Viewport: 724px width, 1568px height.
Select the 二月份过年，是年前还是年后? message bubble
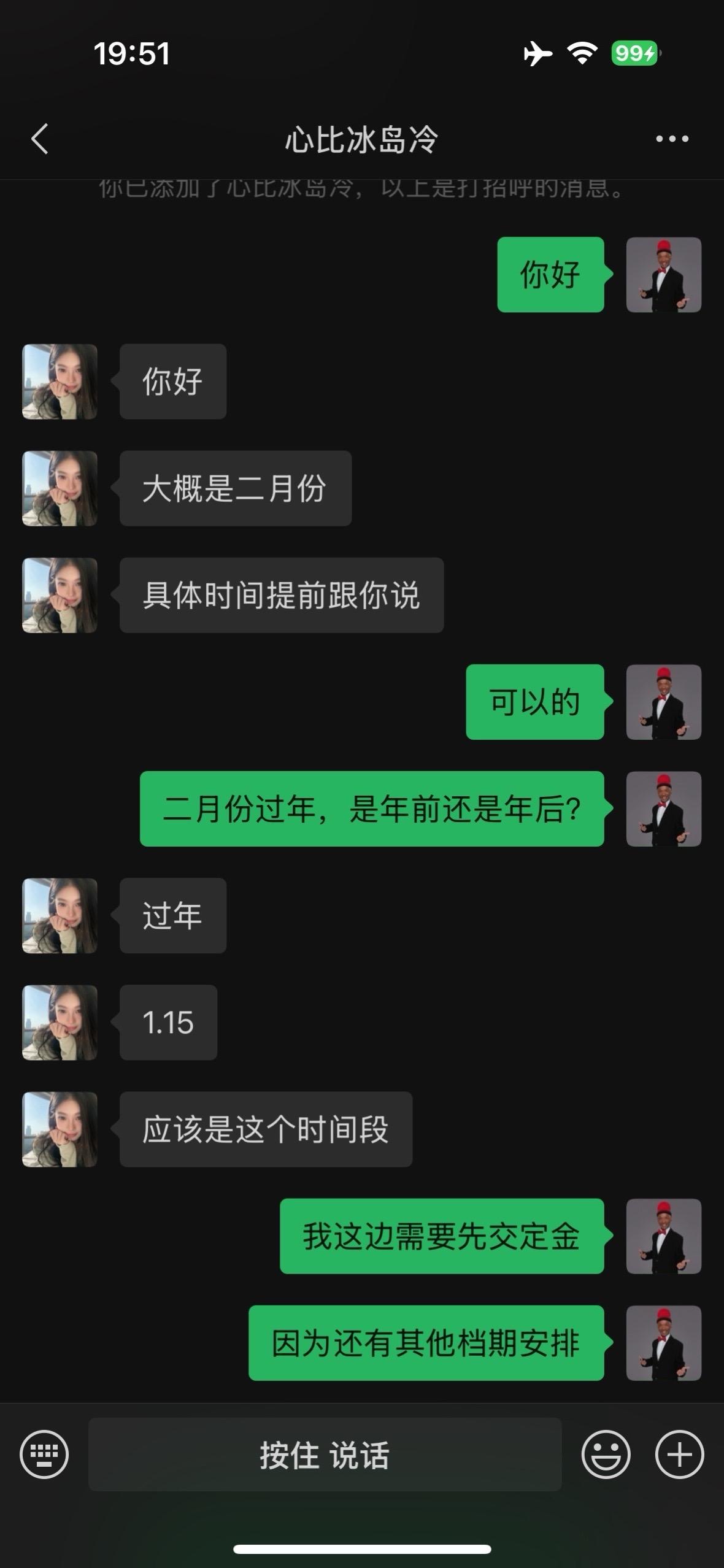tap(371, 809)
